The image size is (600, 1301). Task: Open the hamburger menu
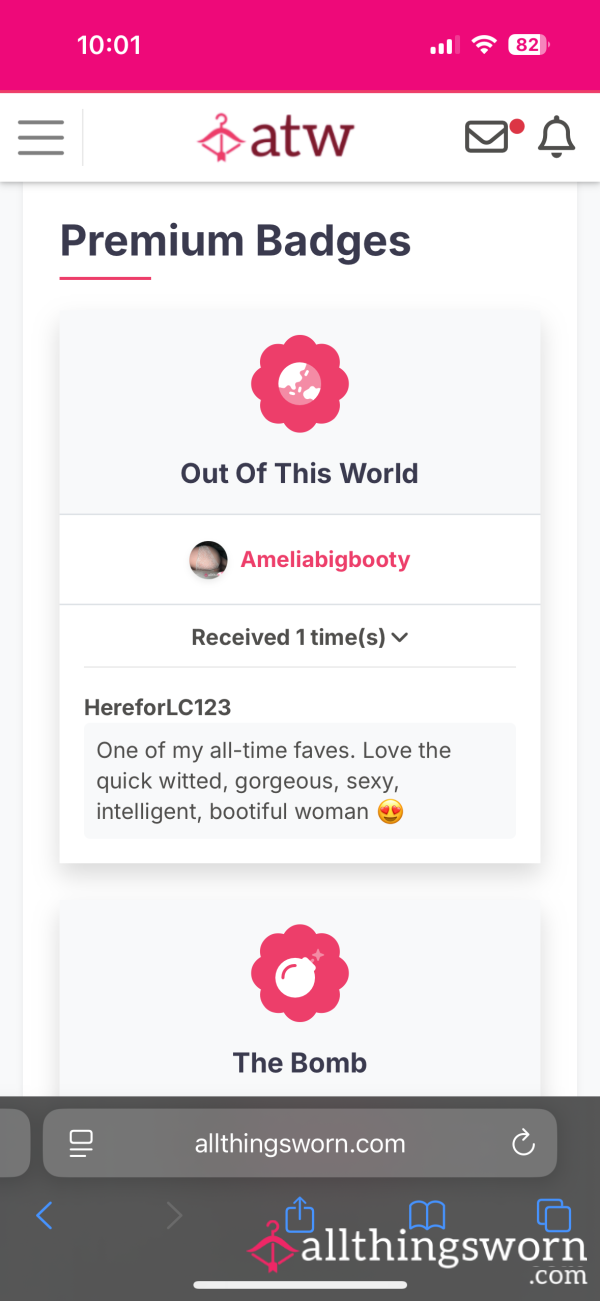point(41,138)
